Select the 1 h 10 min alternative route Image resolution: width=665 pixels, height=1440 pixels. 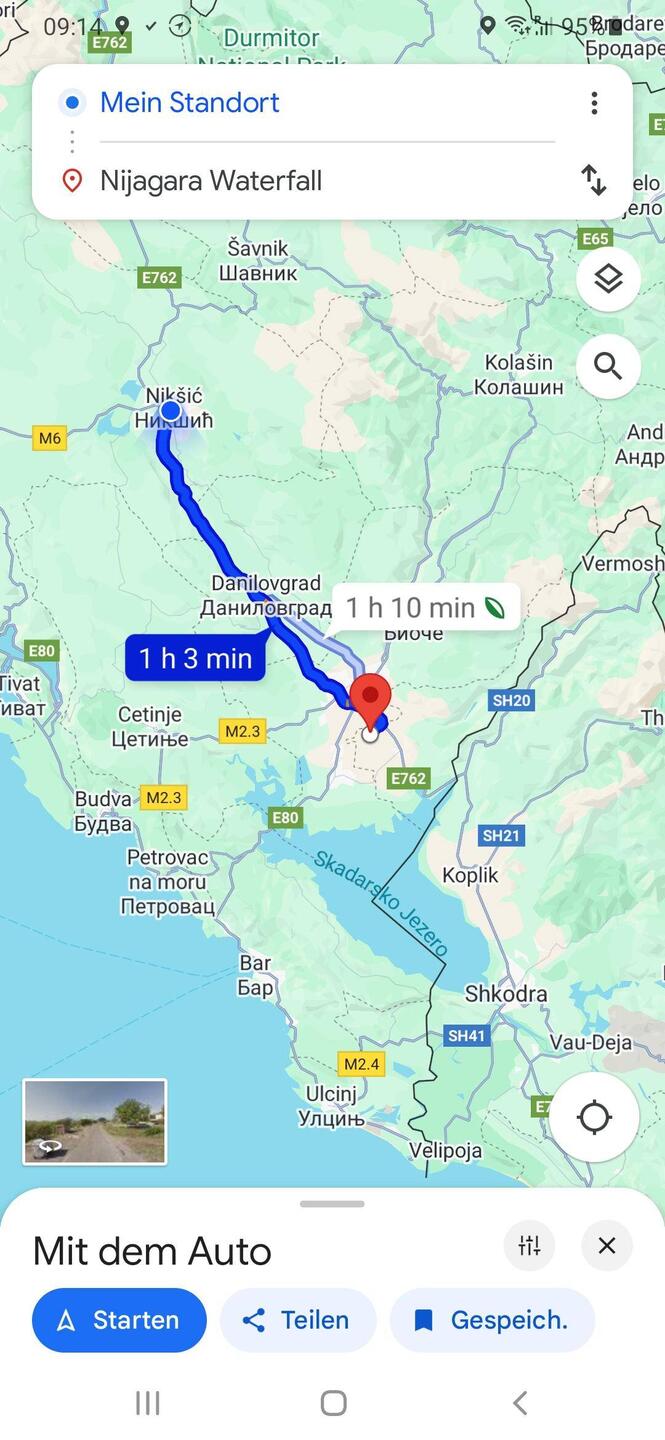click(x=425, y=607)
